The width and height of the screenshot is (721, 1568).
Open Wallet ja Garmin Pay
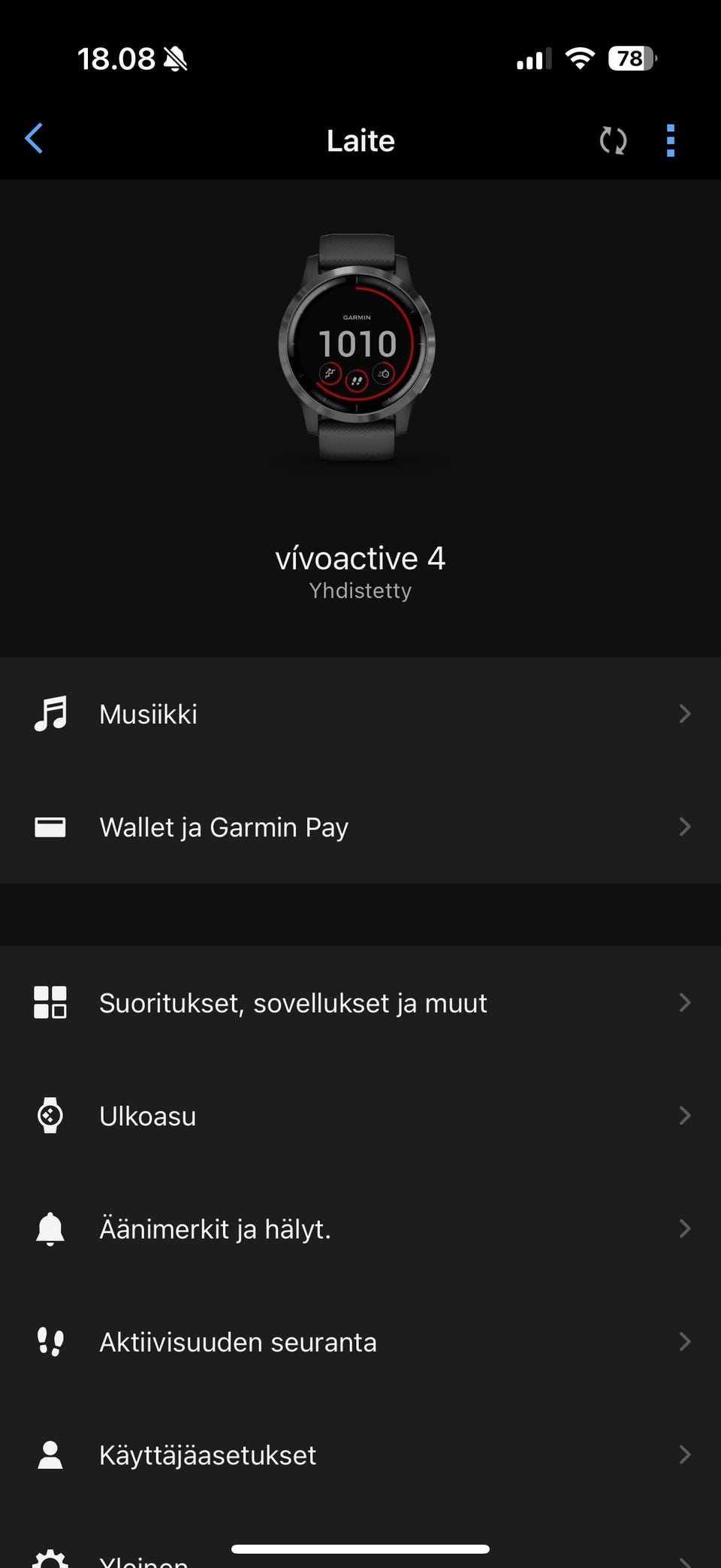[360, 827]
